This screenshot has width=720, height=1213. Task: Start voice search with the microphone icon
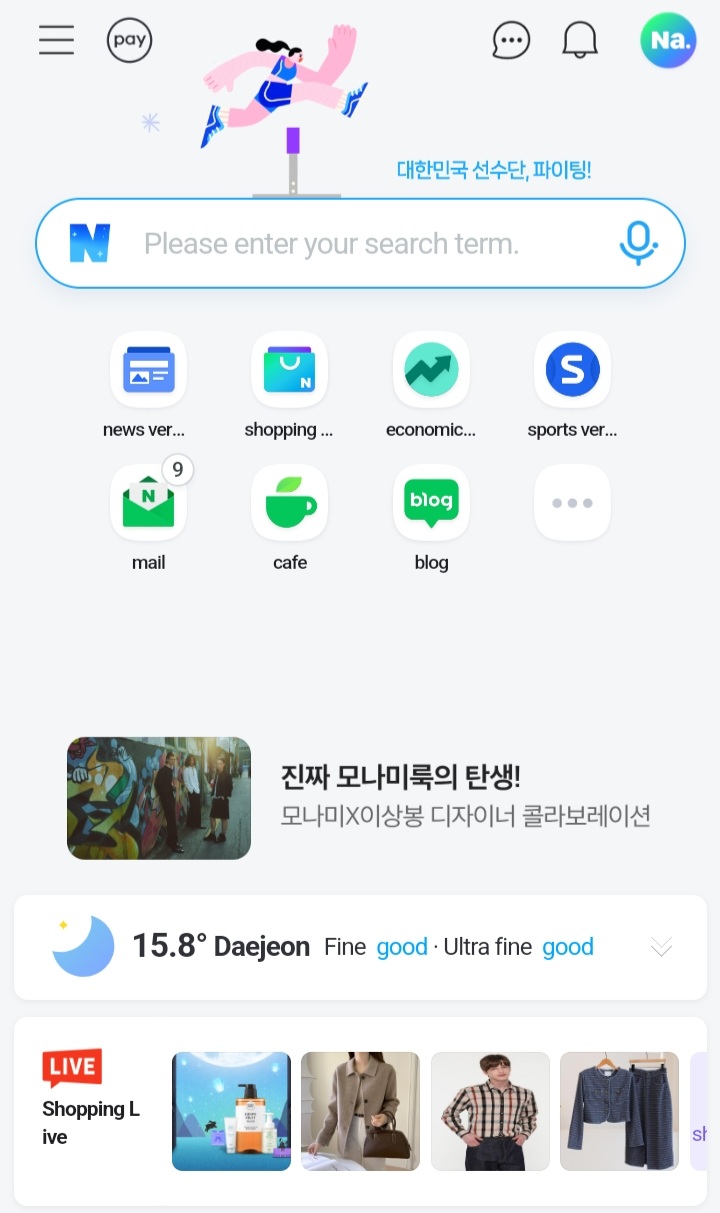638,243
